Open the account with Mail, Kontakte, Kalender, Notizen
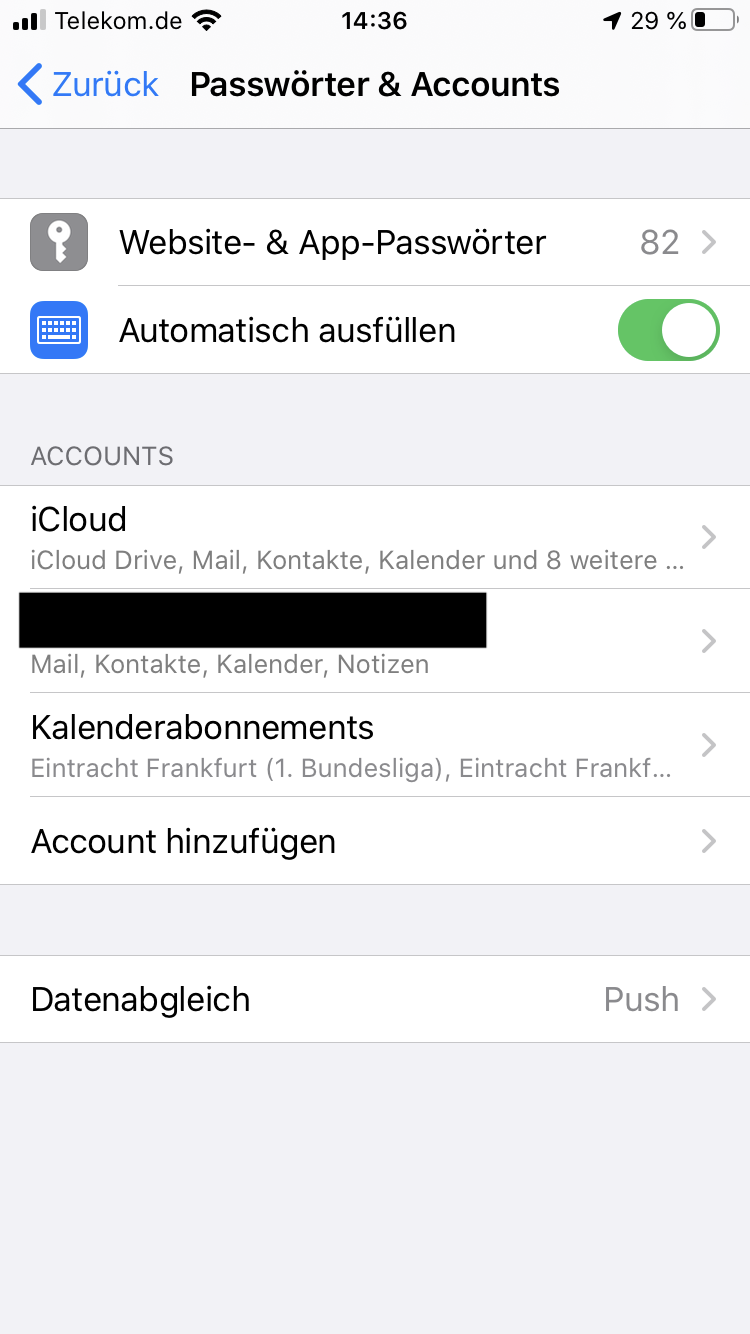 [x=375, y=641]
